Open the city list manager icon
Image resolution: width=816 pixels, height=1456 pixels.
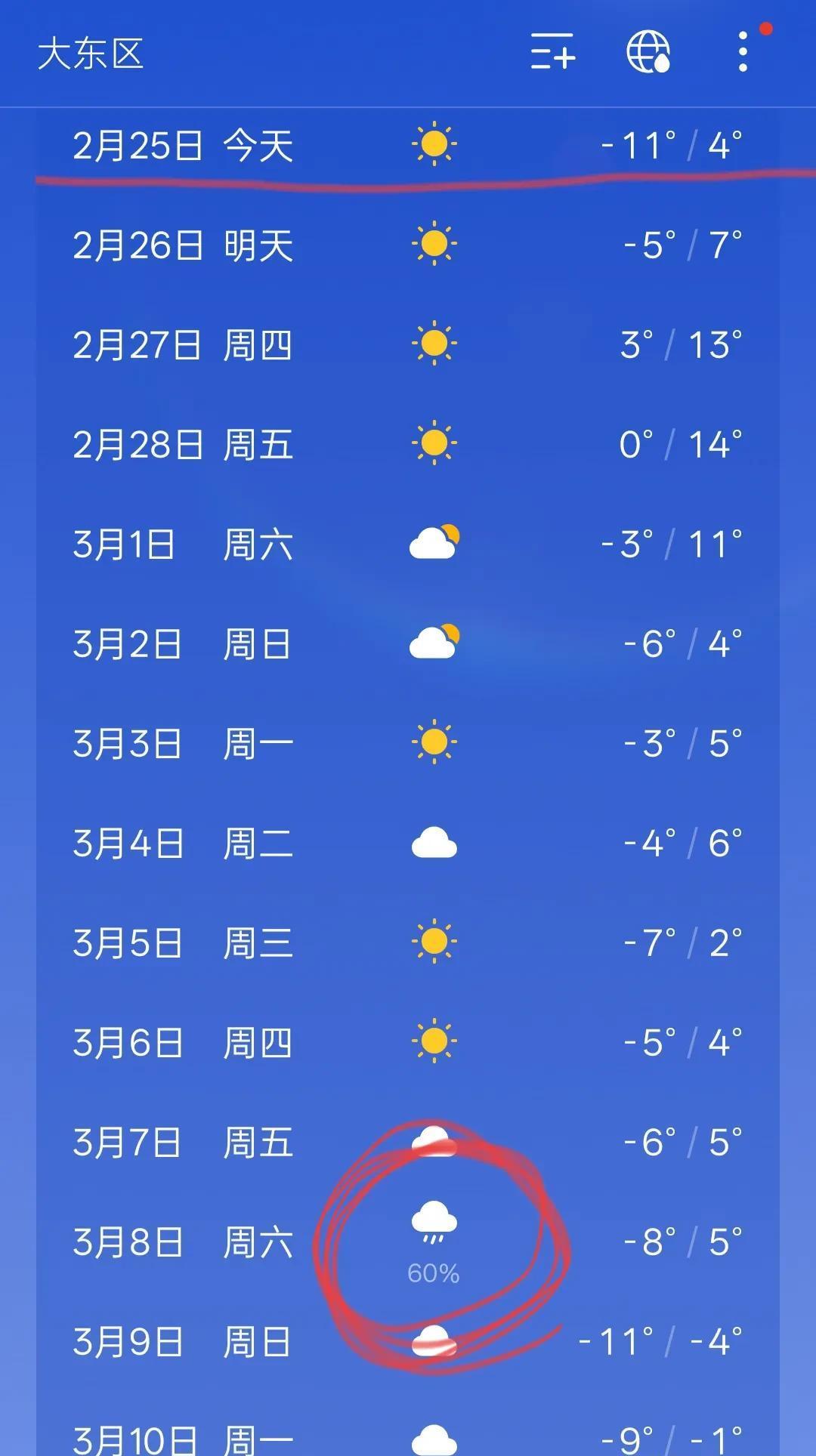pos(552,52)
